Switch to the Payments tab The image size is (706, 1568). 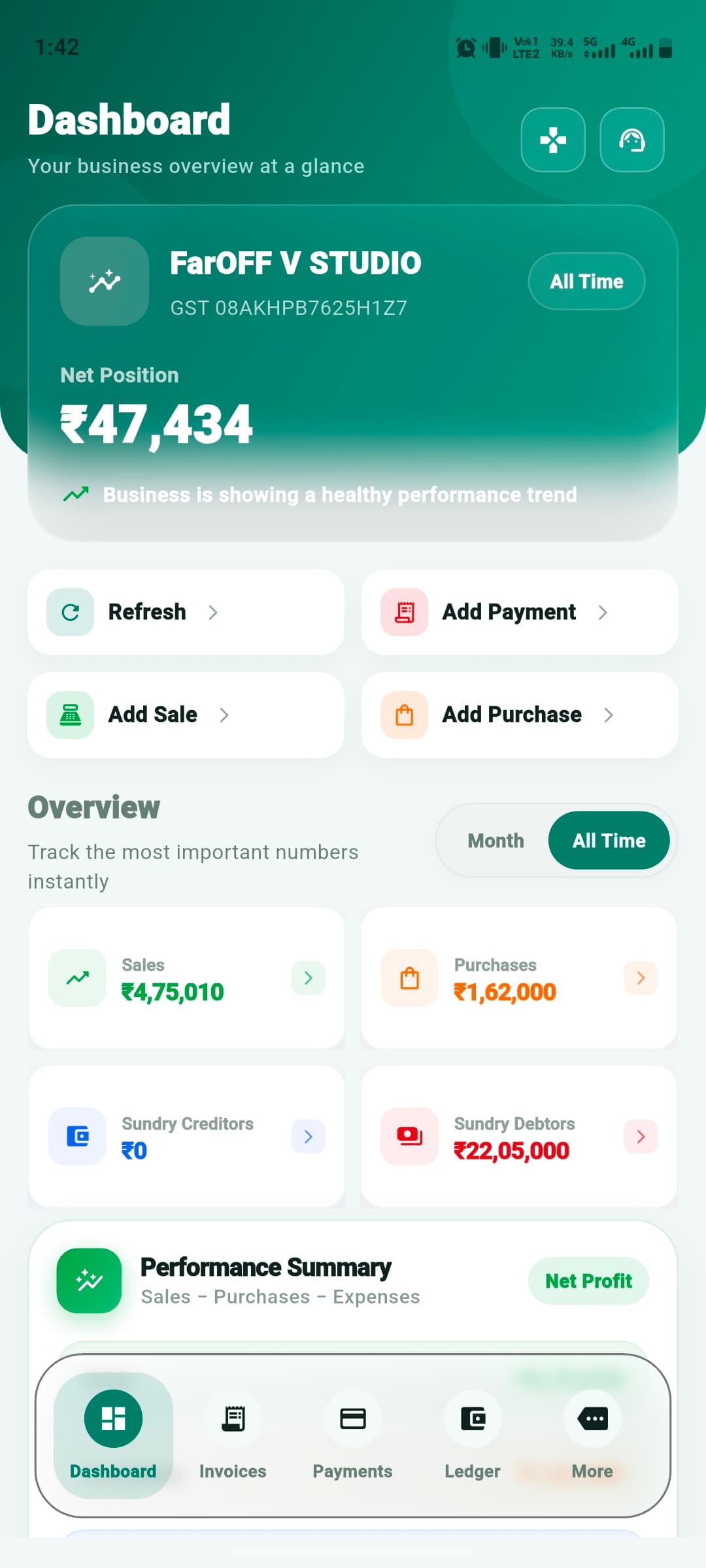[352, 1435]
